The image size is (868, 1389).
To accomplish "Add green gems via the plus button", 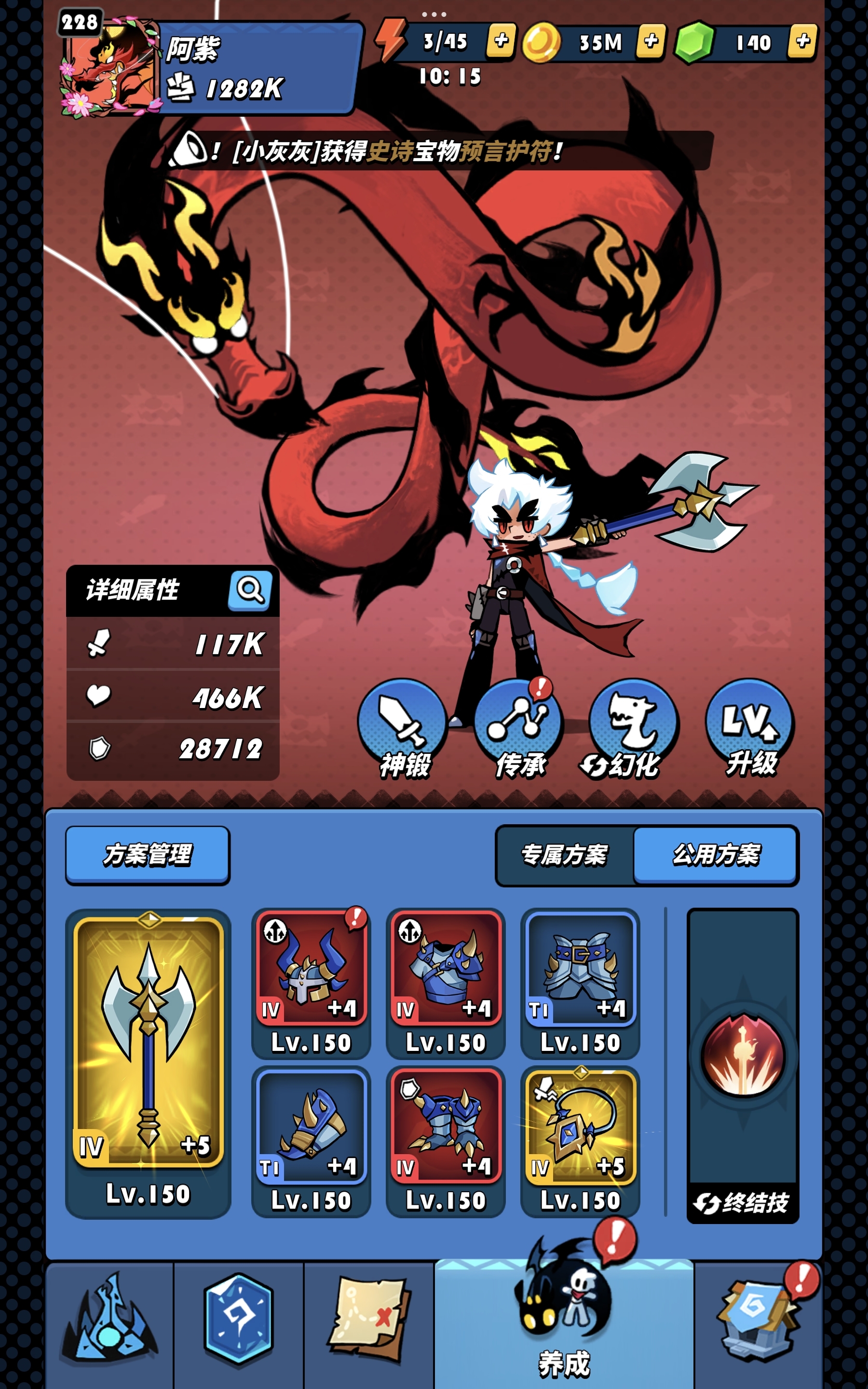I will (x=802, y=41).
